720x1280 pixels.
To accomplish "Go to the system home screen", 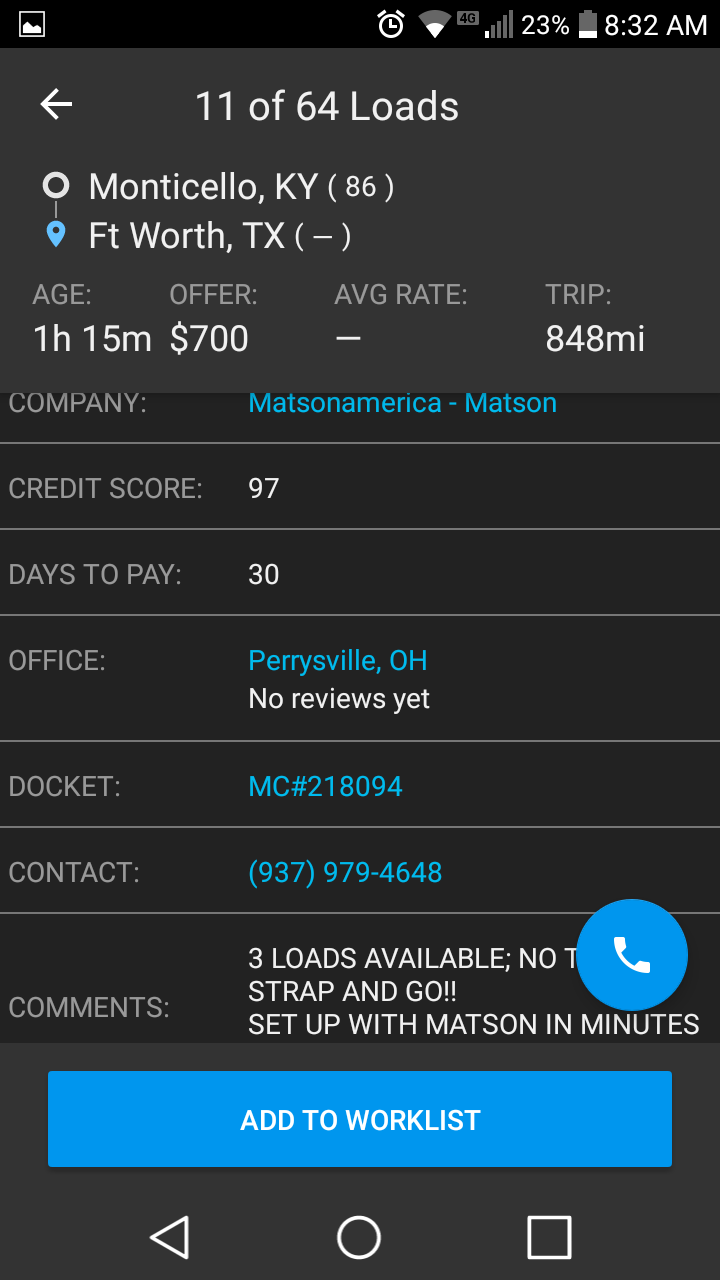I will [x=359, y=1237].
